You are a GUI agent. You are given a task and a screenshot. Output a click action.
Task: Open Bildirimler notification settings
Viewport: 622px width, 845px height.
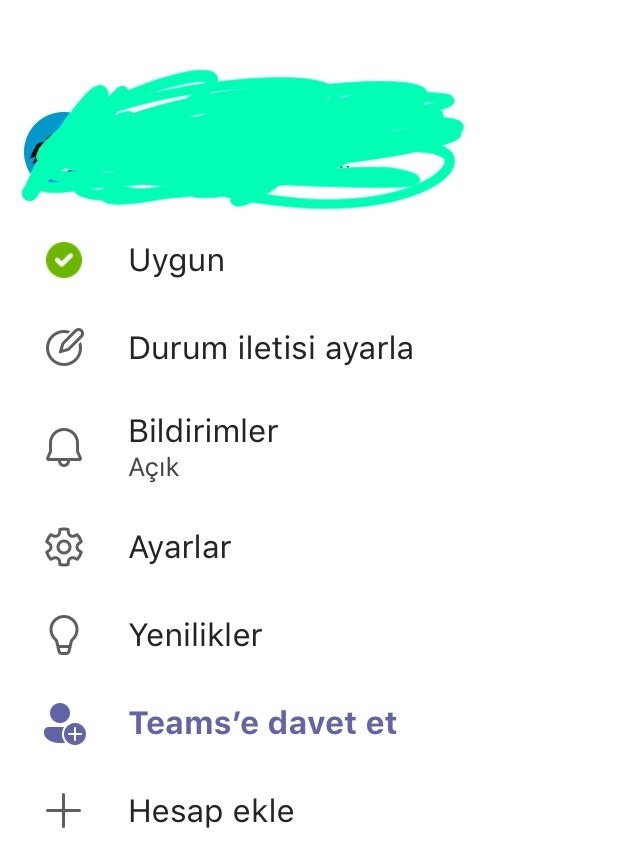[x=203, y=445]
